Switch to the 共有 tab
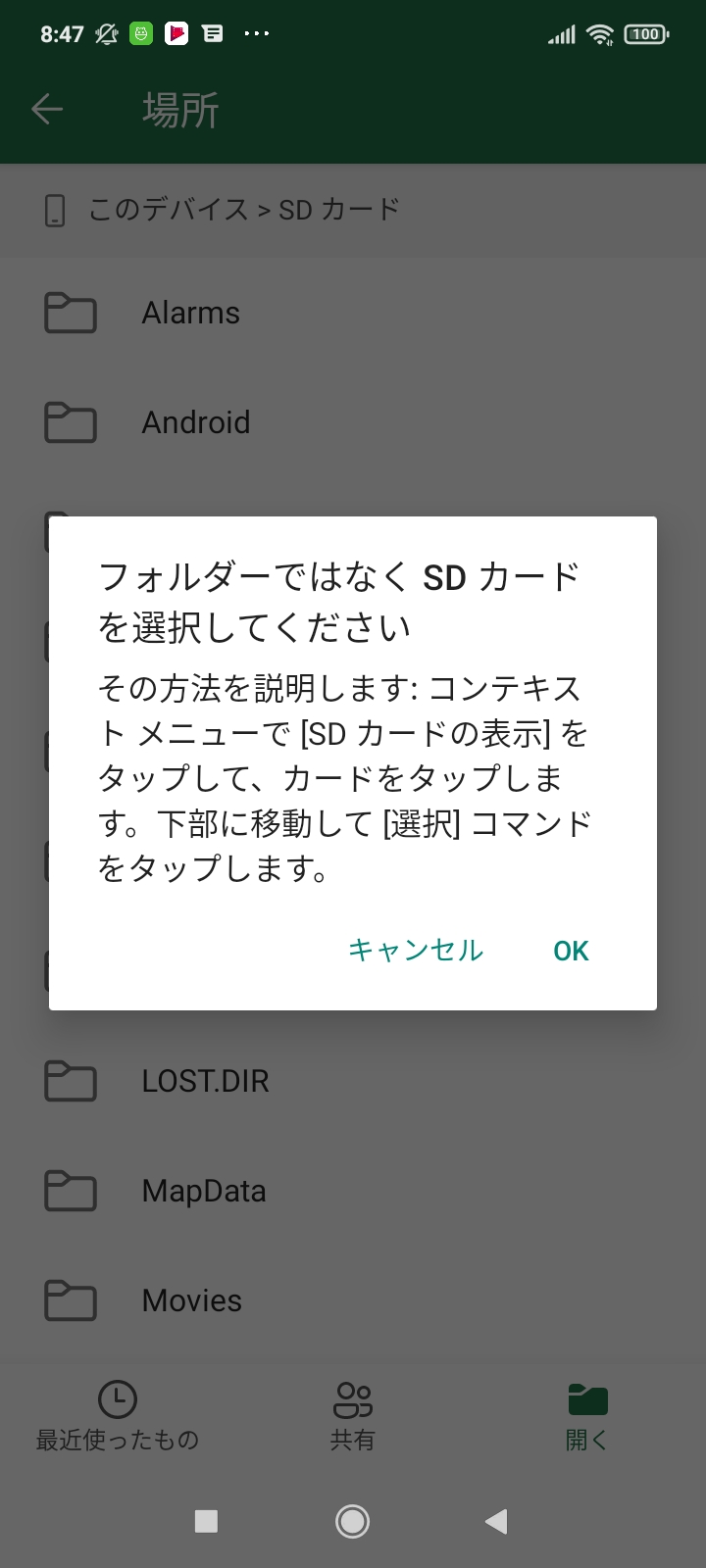 pyautogui.click(x=353, y=1416)
